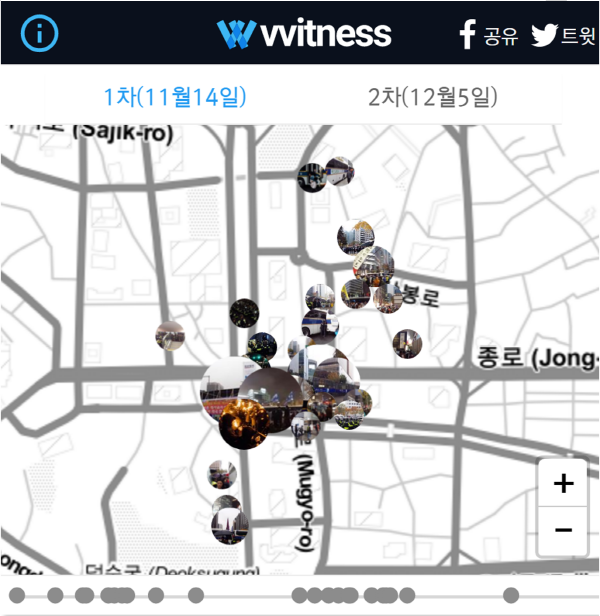Image resolution: width=600 pixels, height=616 pixels.
Task: Switch to 2차(12월5일) tab
Action: pyautogui.click(x=432, y=97)
